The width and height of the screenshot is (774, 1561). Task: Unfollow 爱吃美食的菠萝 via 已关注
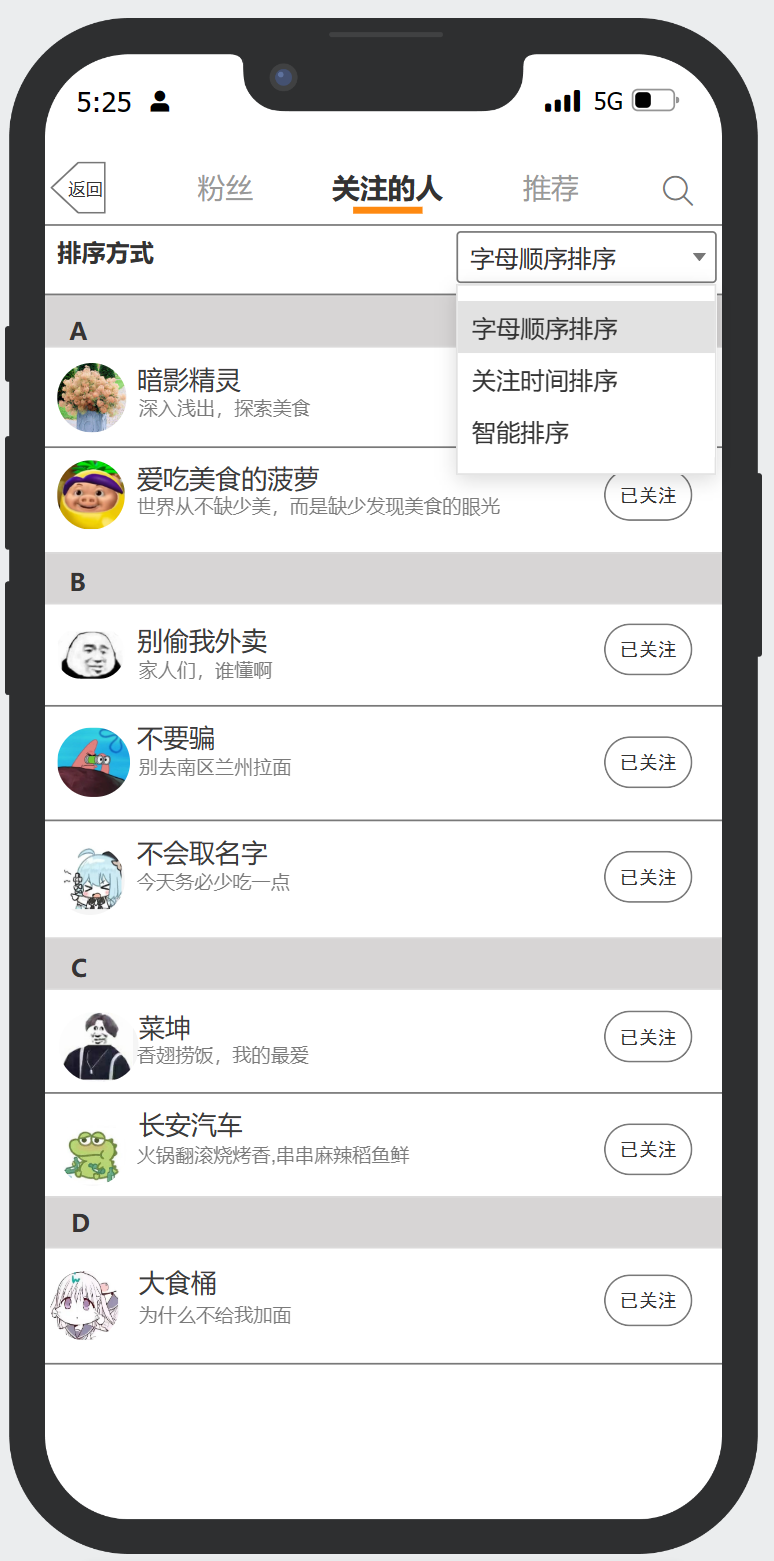(x=648, y=496)
